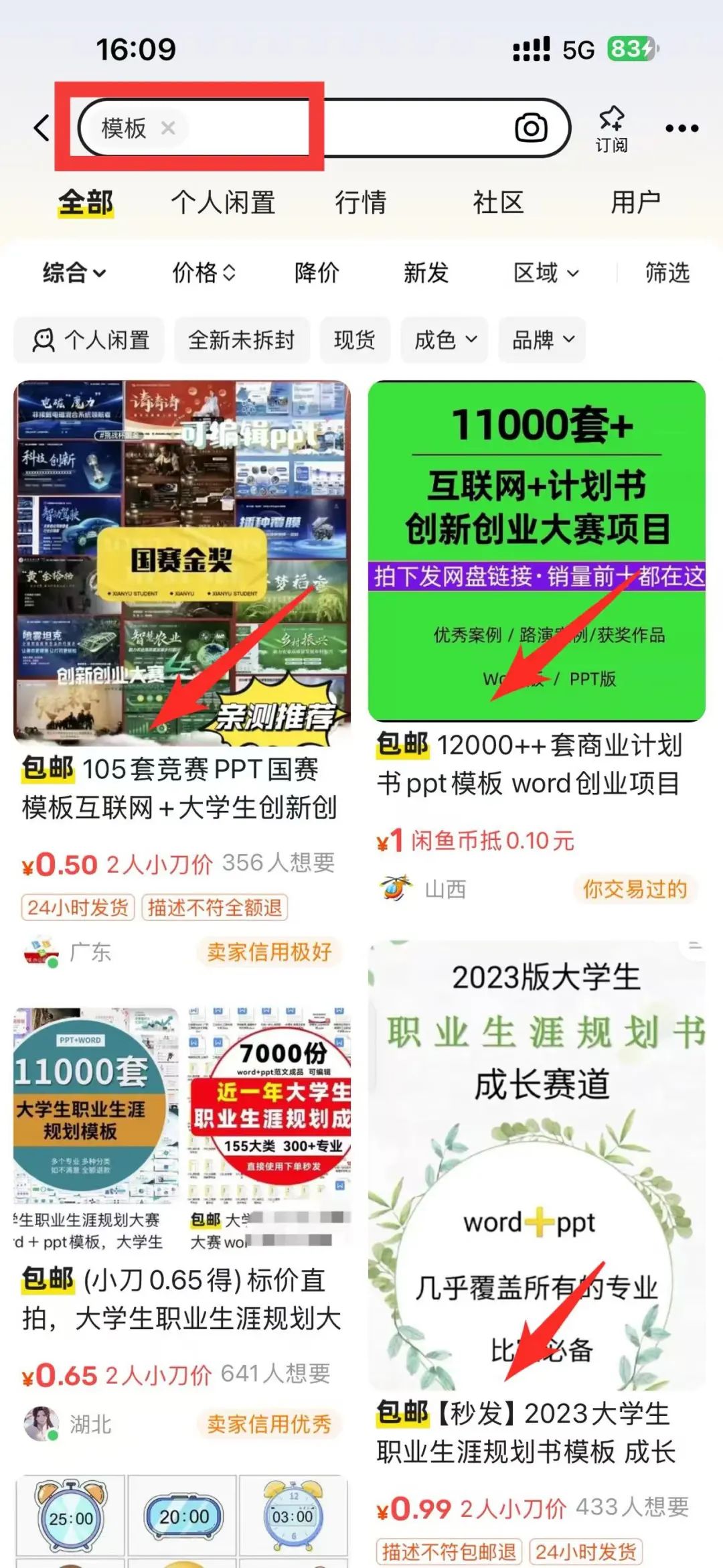Screen dimensions: 723x1568
Task: Enable the 全新未拆封 filter
Action: [242, 340]
